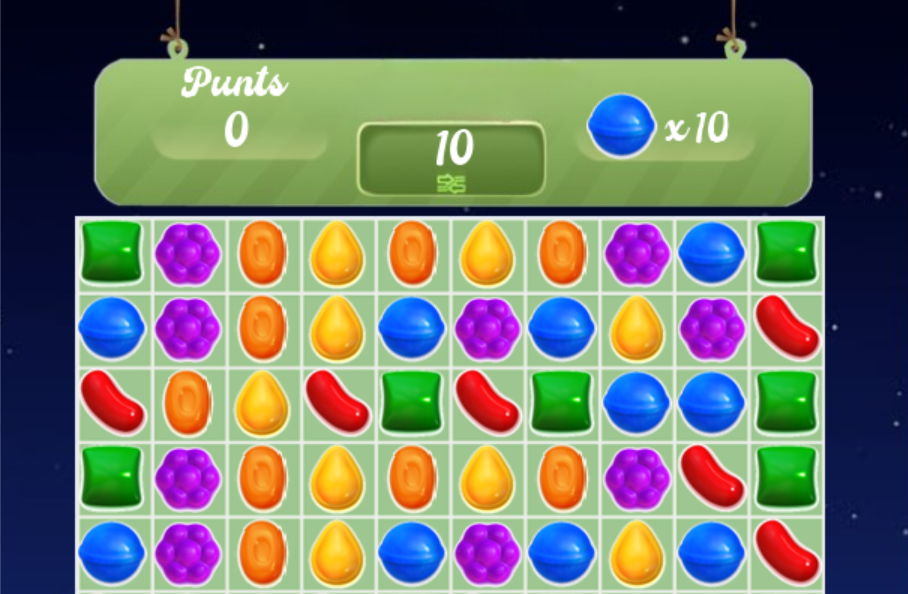Viewport: 908px width, 594px height.
Task: Select blue candy between green square and blue candy
Action: 637,402
